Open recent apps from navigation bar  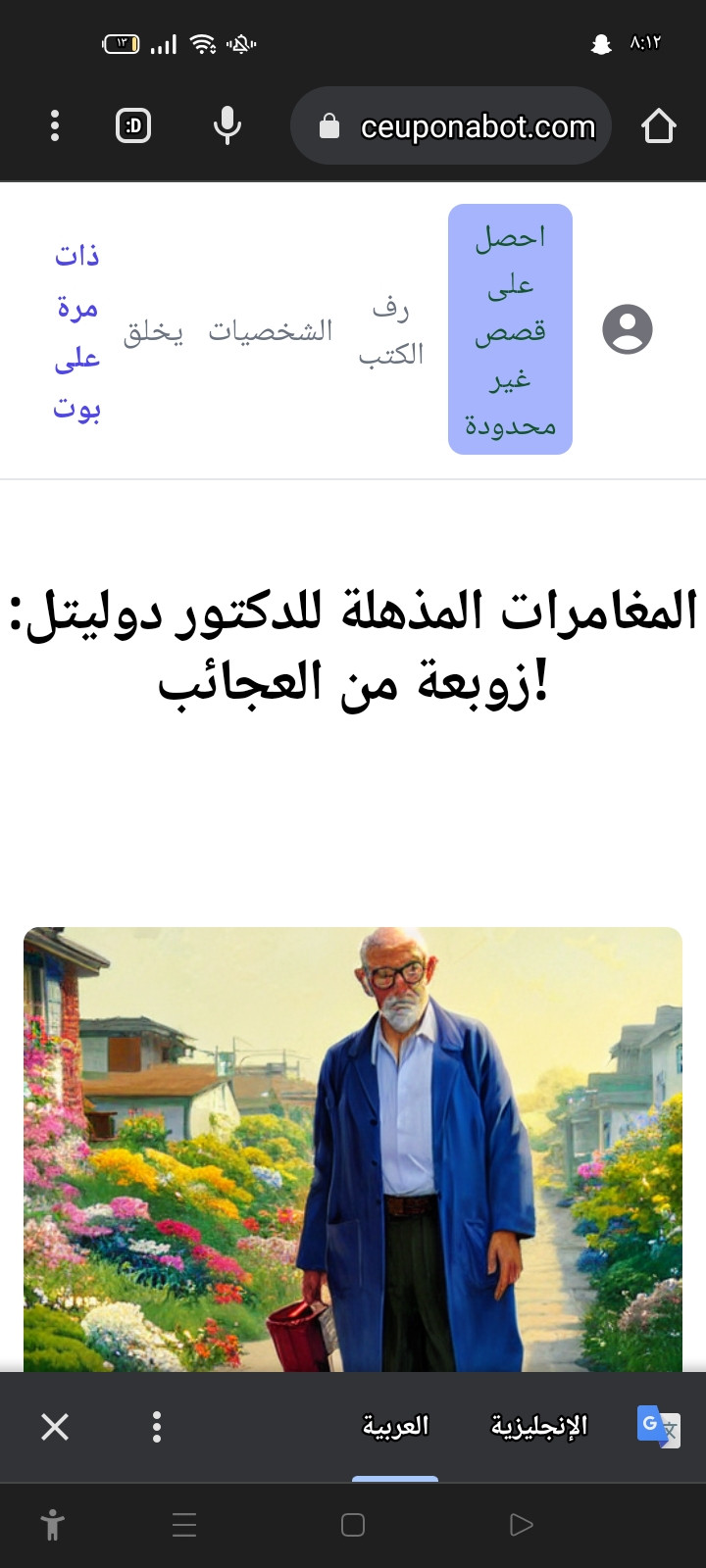pyautogui.click(x=184, y=1525)
